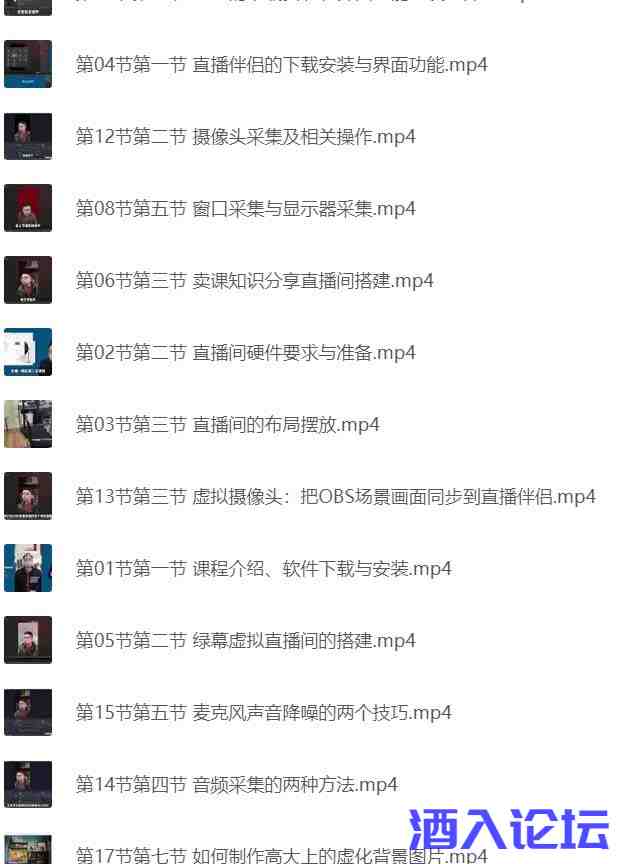The width and height of the screenshot is (624, 864).
Task: Open 第03节 直播间的布局摆放.mp4
Action: [x=227, y=425]
